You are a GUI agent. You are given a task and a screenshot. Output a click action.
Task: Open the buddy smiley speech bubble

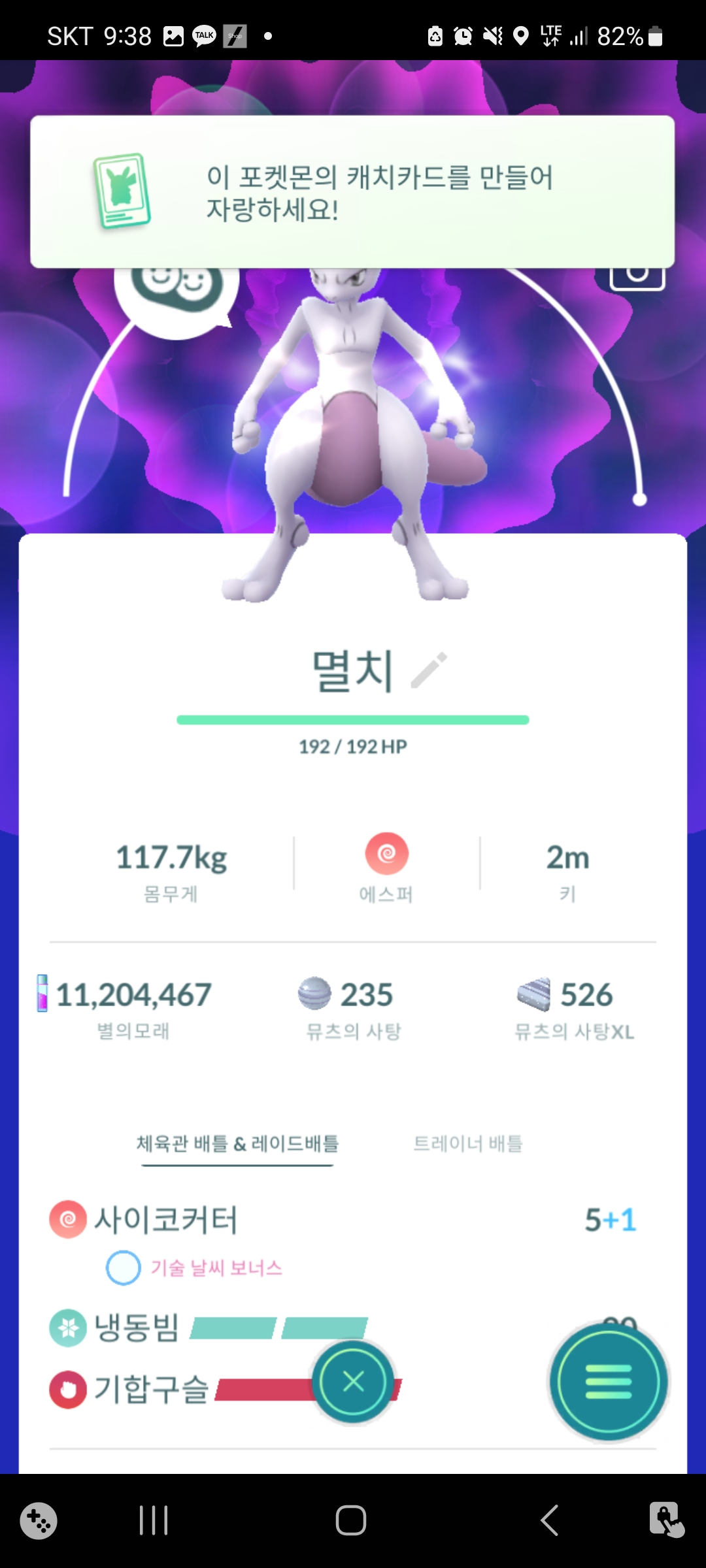point(175,294)
